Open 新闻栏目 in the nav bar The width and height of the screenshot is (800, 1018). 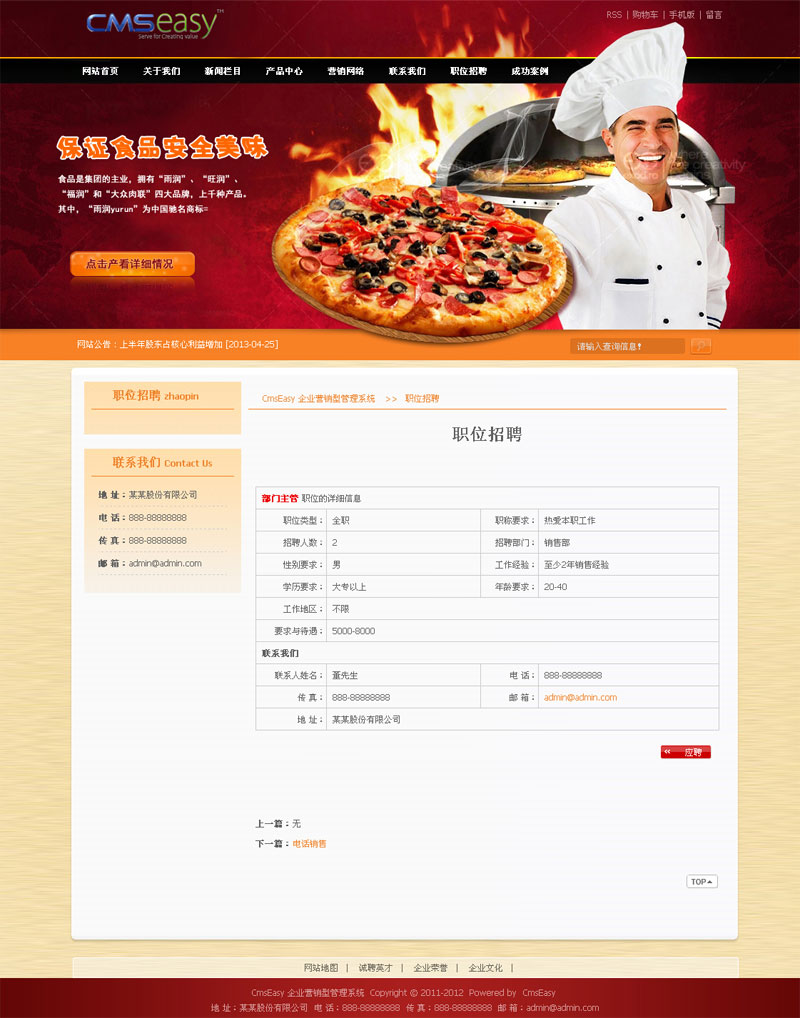point(222,71)
